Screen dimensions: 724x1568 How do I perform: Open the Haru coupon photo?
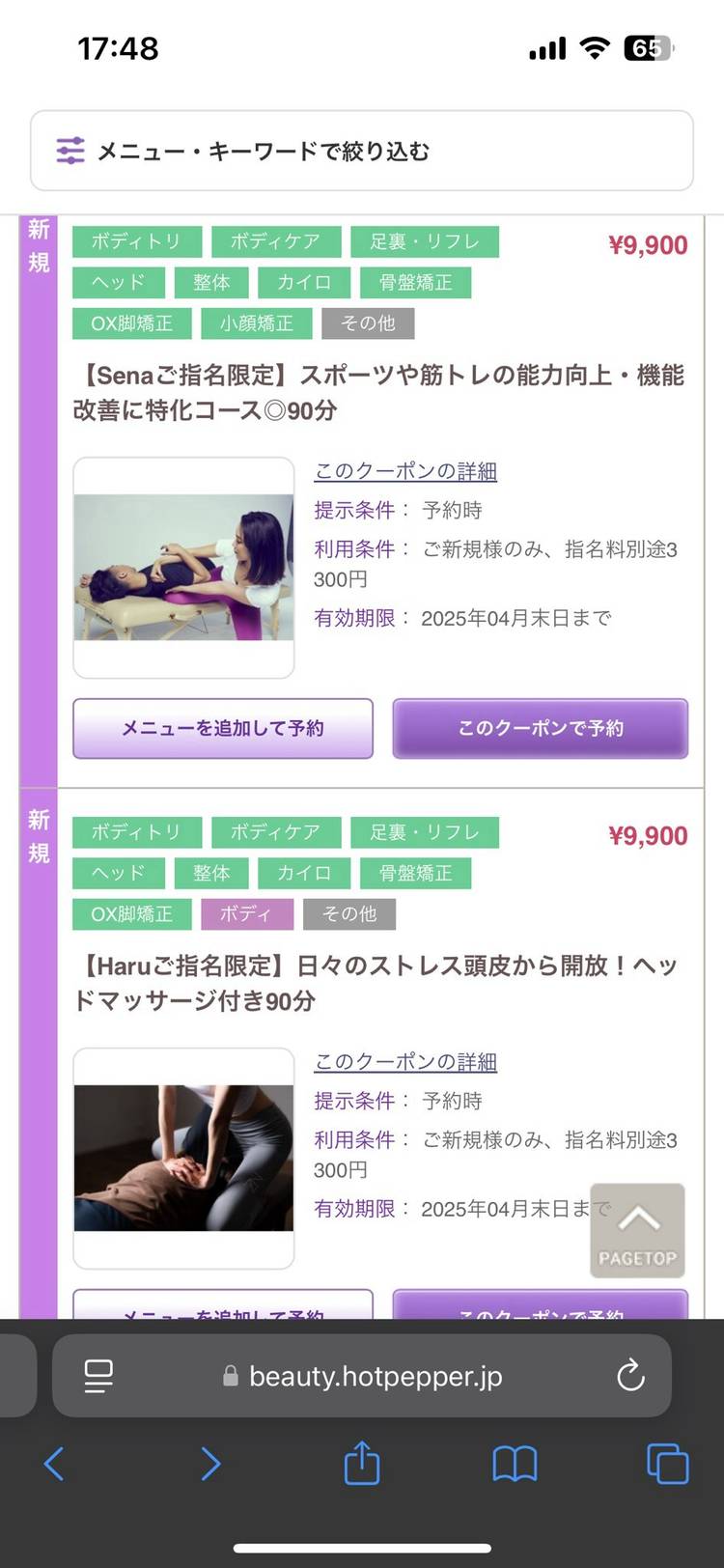click(183, 1158)
